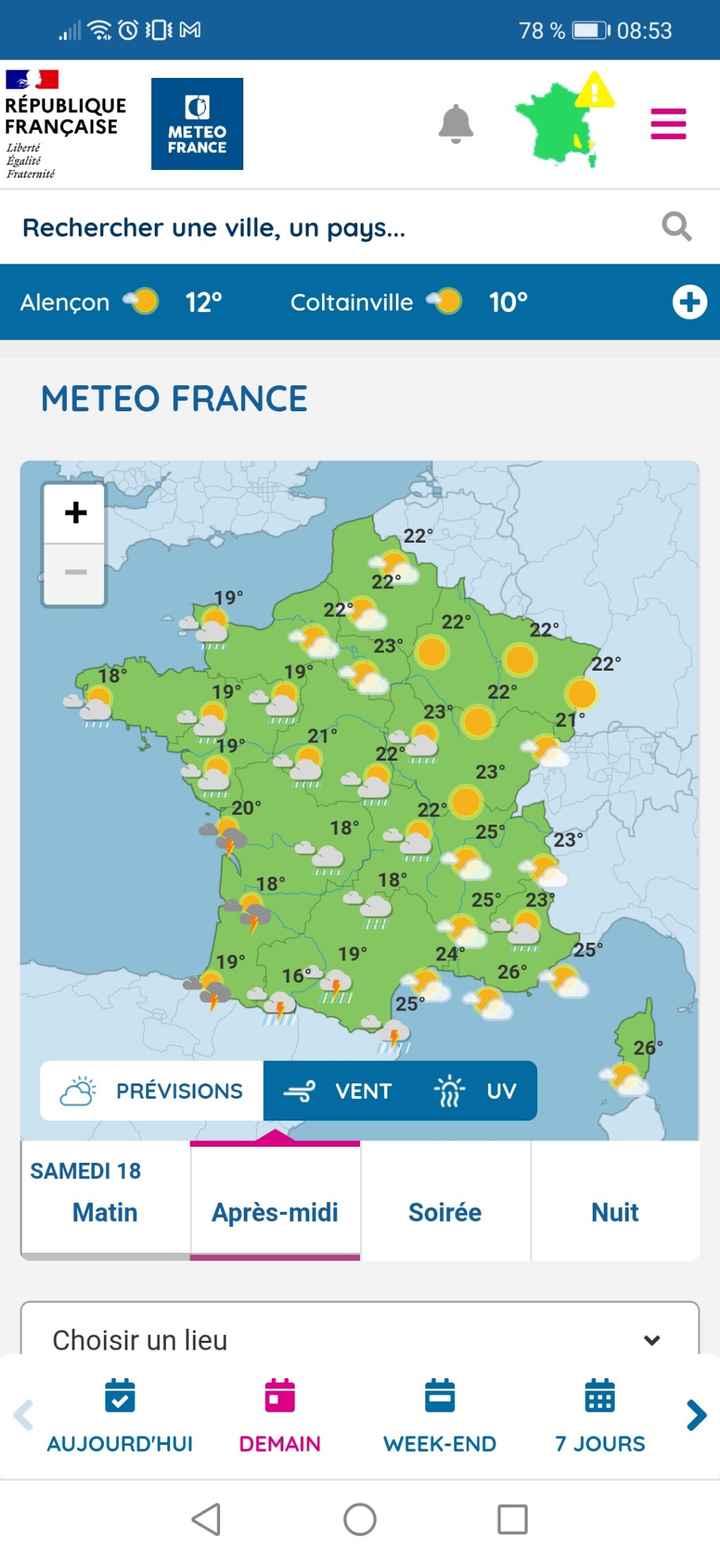This screenshot has width=720, height=1560.
Task: Select the Soirée forecast tab
Action: pos(444,1212)
